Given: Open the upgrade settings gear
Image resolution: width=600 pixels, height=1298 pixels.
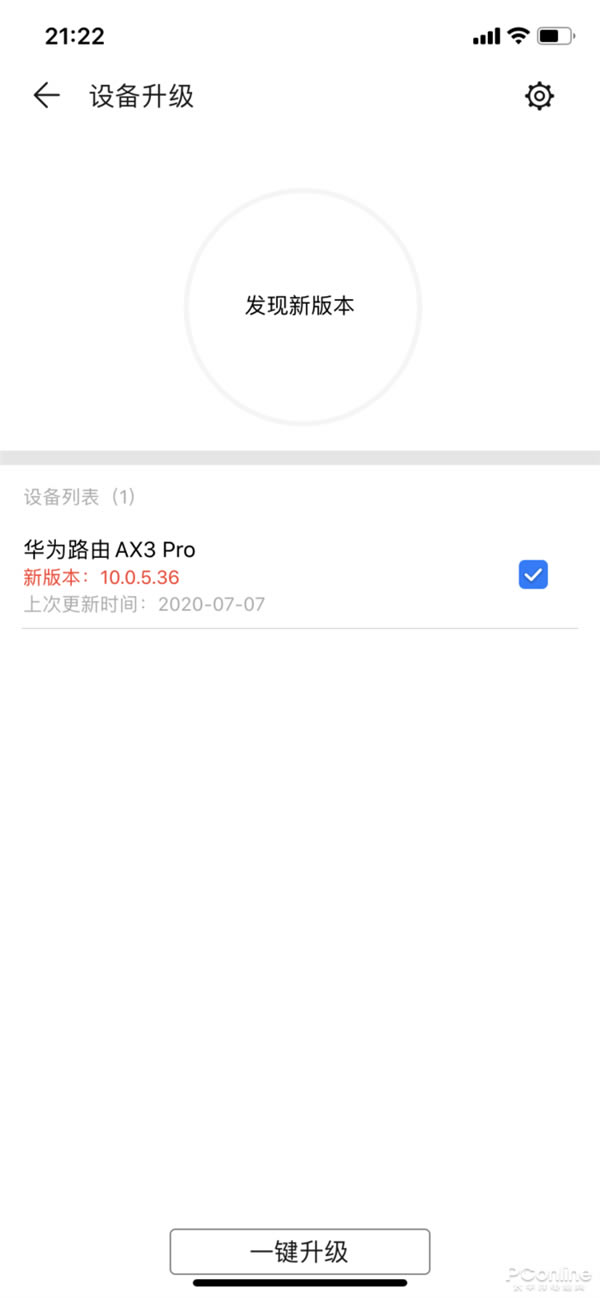Looking at the screenshot, I should [539, 96].
